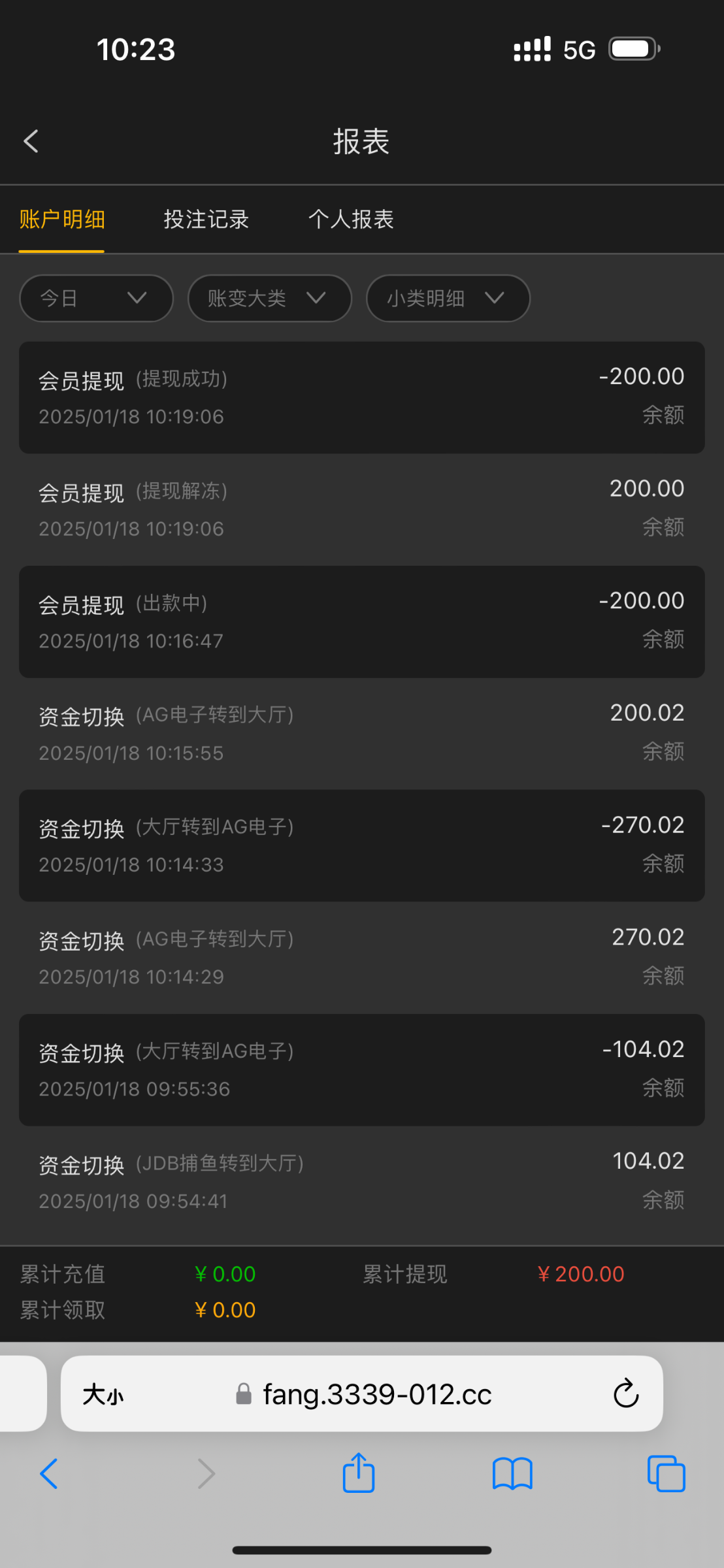Open the 小类明细 filter dropdown
724x1568 pixels.
[448, 299]
